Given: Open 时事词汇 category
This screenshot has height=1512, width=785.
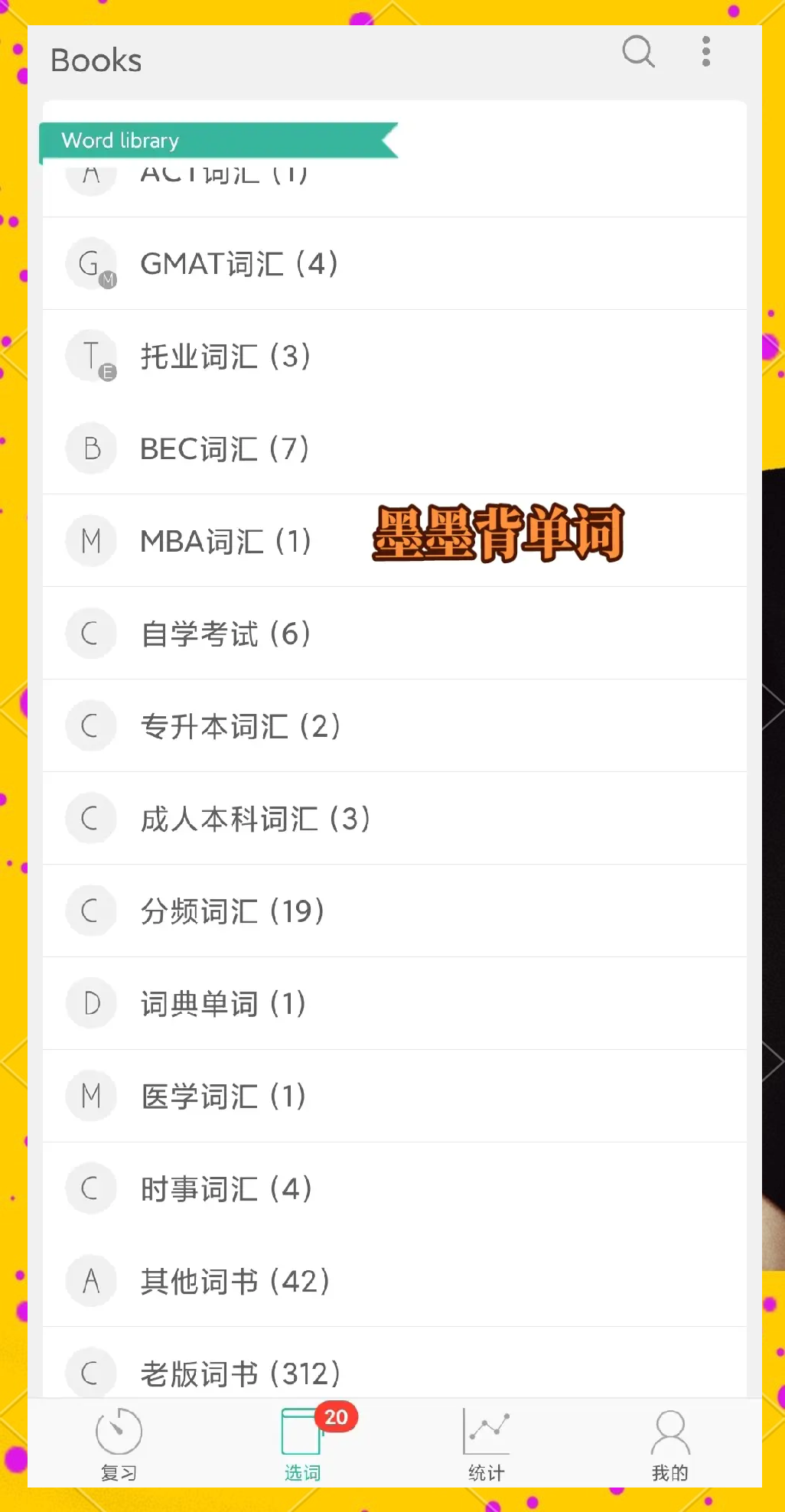Looking at the screenshot, I should click(x=225, y=1189).
